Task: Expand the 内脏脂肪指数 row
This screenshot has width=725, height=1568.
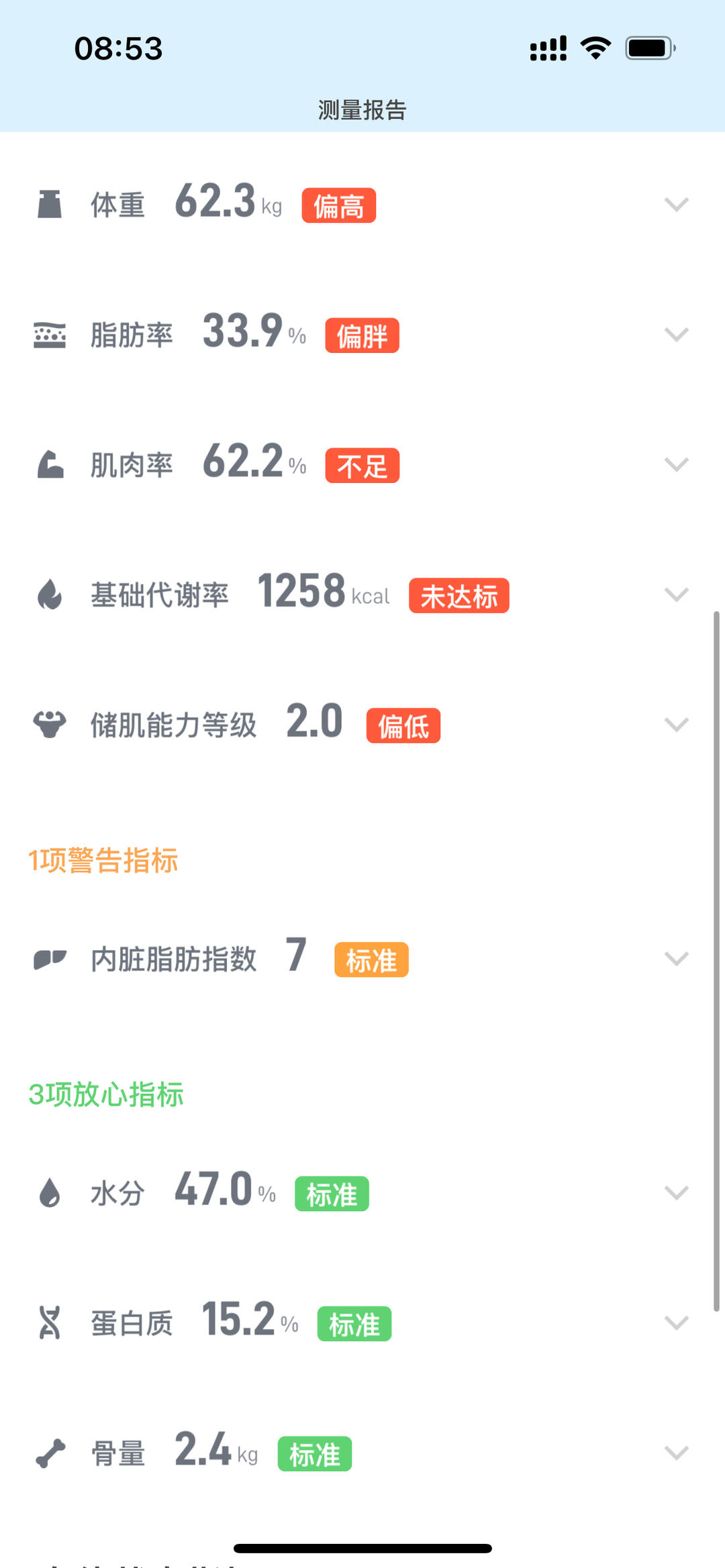Action: [676, 959]
